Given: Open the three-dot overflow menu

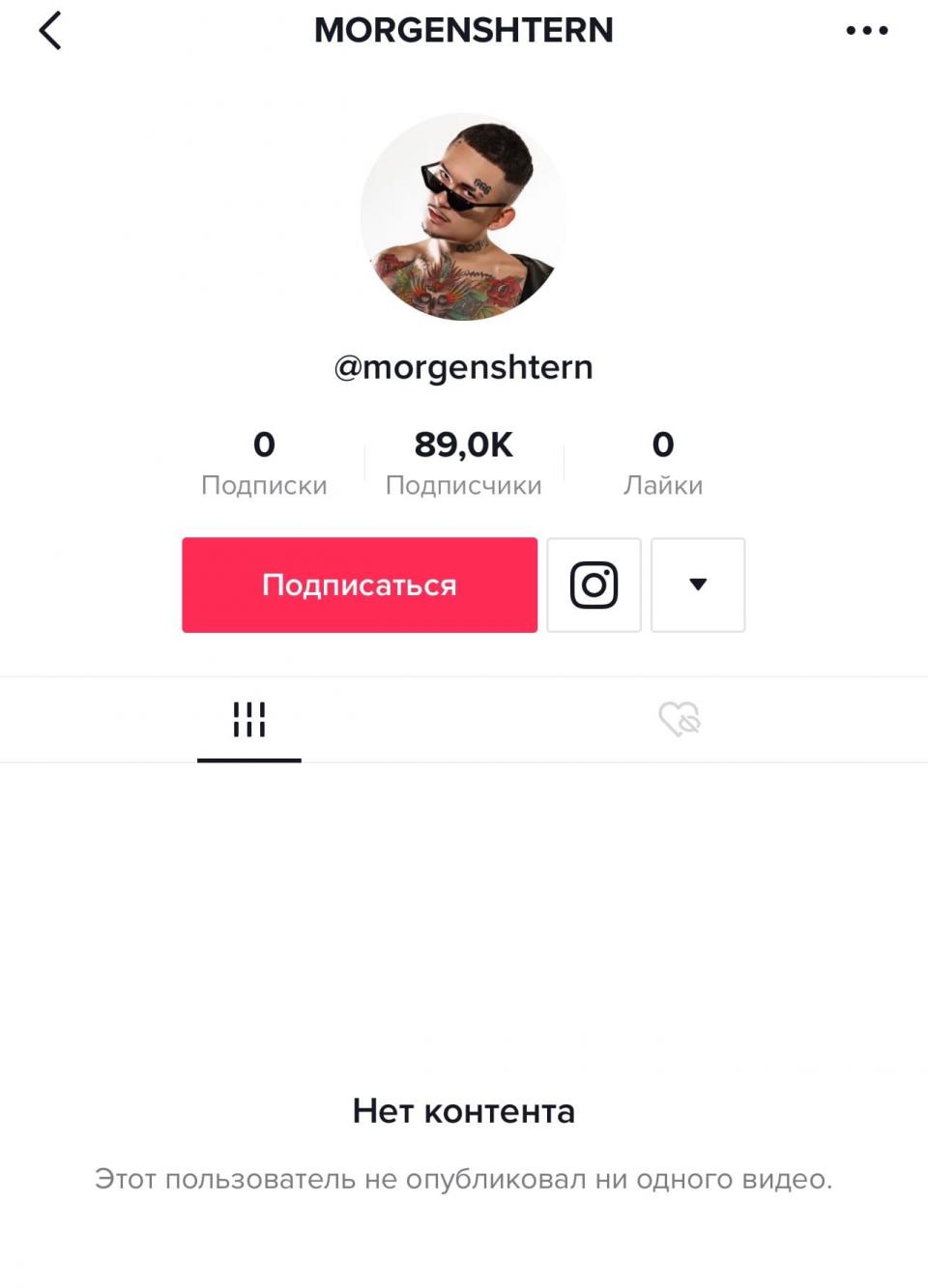Looking at the screenshot, I should tap(866, 30).
